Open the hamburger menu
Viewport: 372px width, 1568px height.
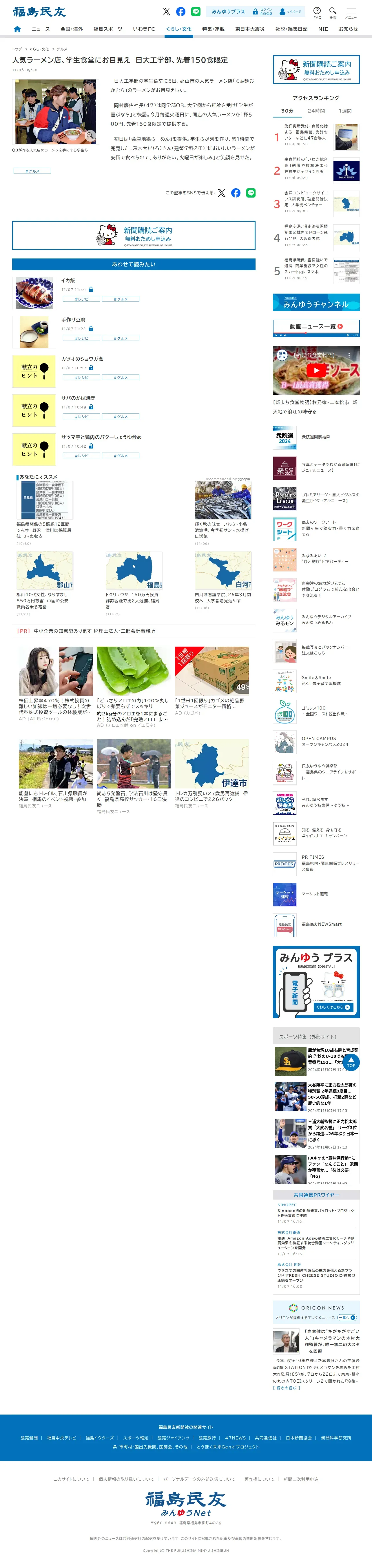coord(351,12)
